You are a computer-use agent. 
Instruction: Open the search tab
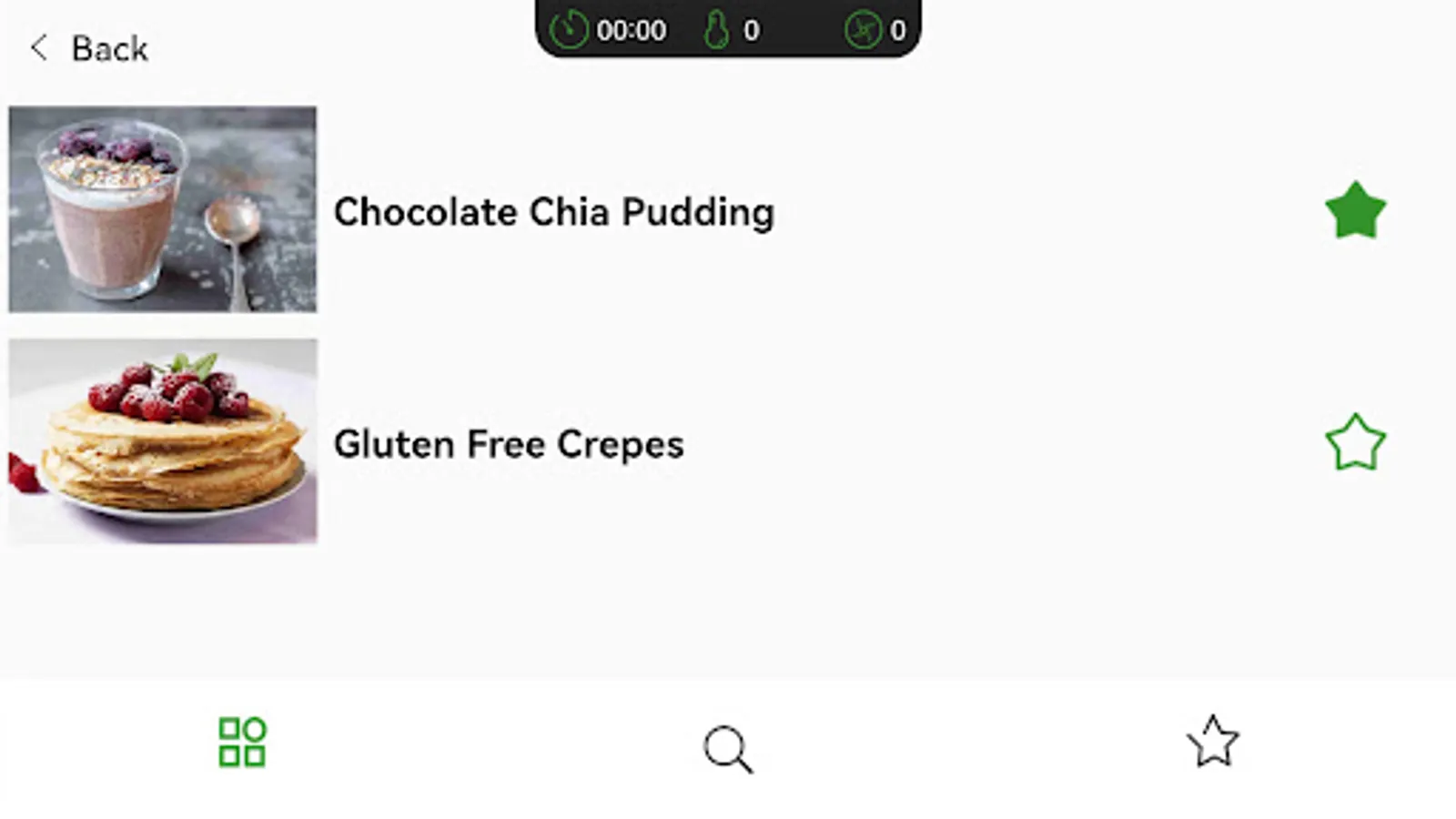point(727,749)
